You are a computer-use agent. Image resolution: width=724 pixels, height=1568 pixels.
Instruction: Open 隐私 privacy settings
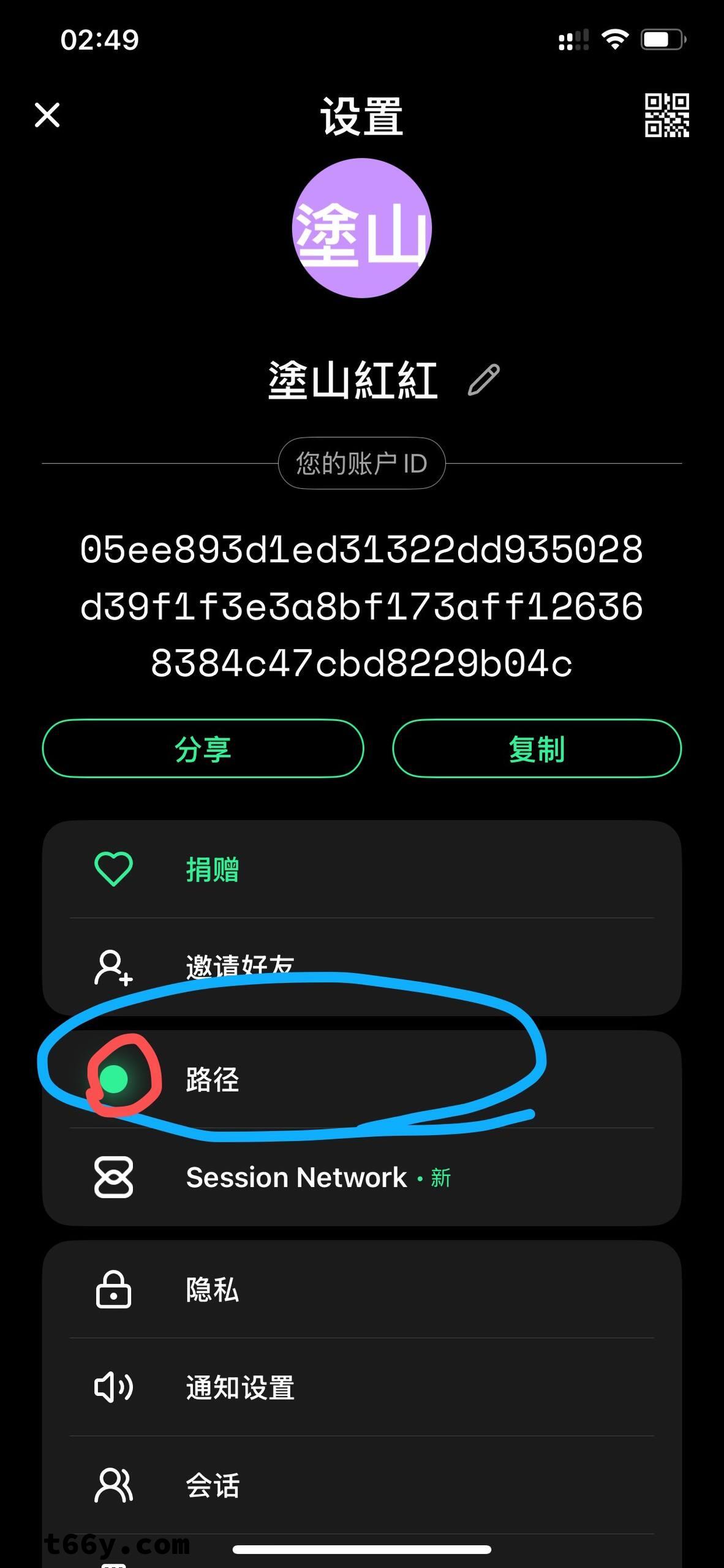(x=361, y=1289)
